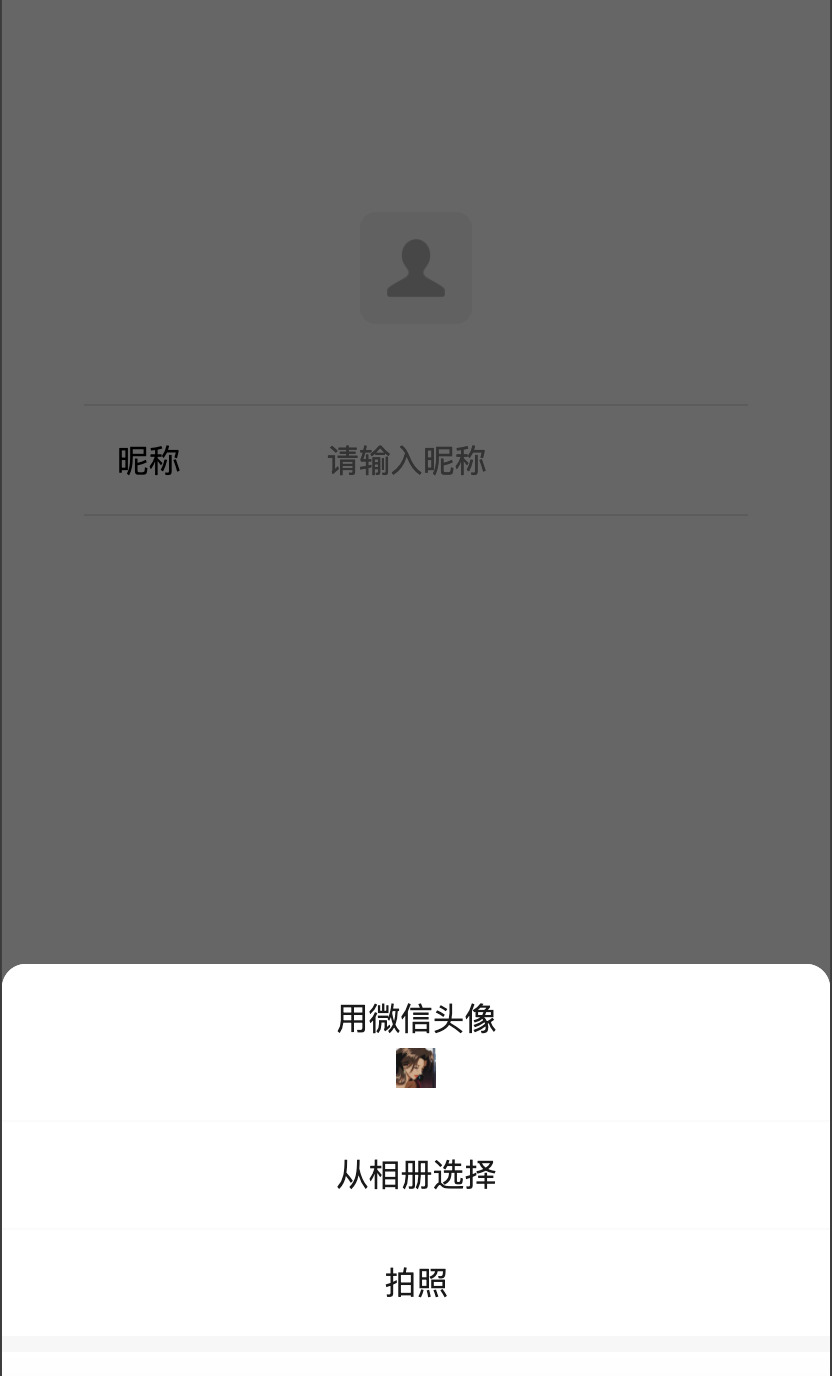Tap the default avatar placeholder
The image size is (832, 1376).
tap(416, 268)
